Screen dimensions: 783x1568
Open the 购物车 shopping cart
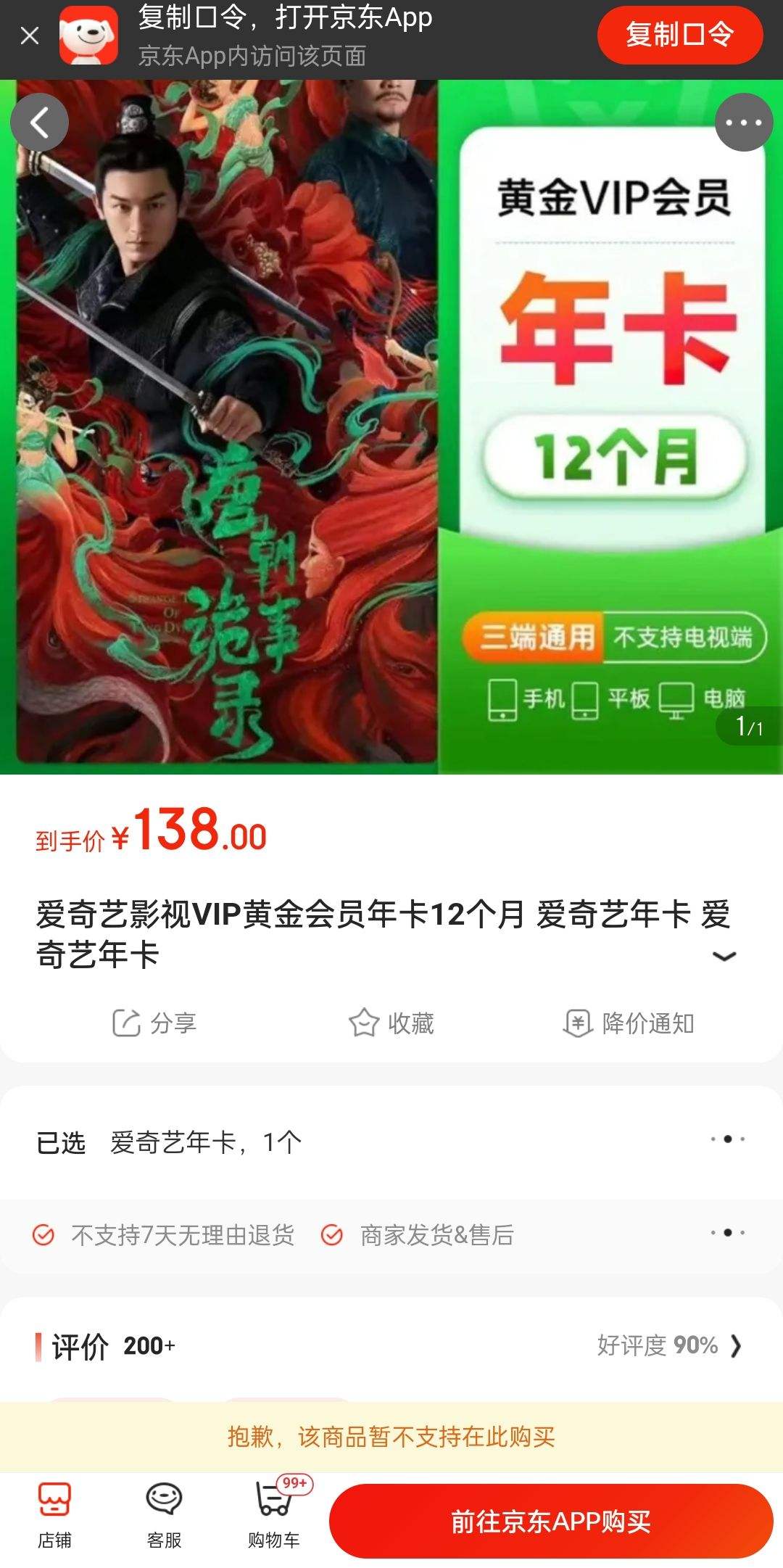(274, 1514)
